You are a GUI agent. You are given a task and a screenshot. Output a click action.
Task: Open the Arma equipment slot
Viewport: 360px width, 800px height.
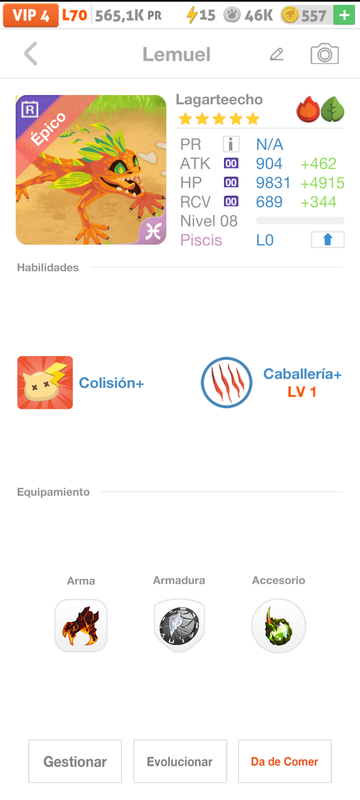81,626
